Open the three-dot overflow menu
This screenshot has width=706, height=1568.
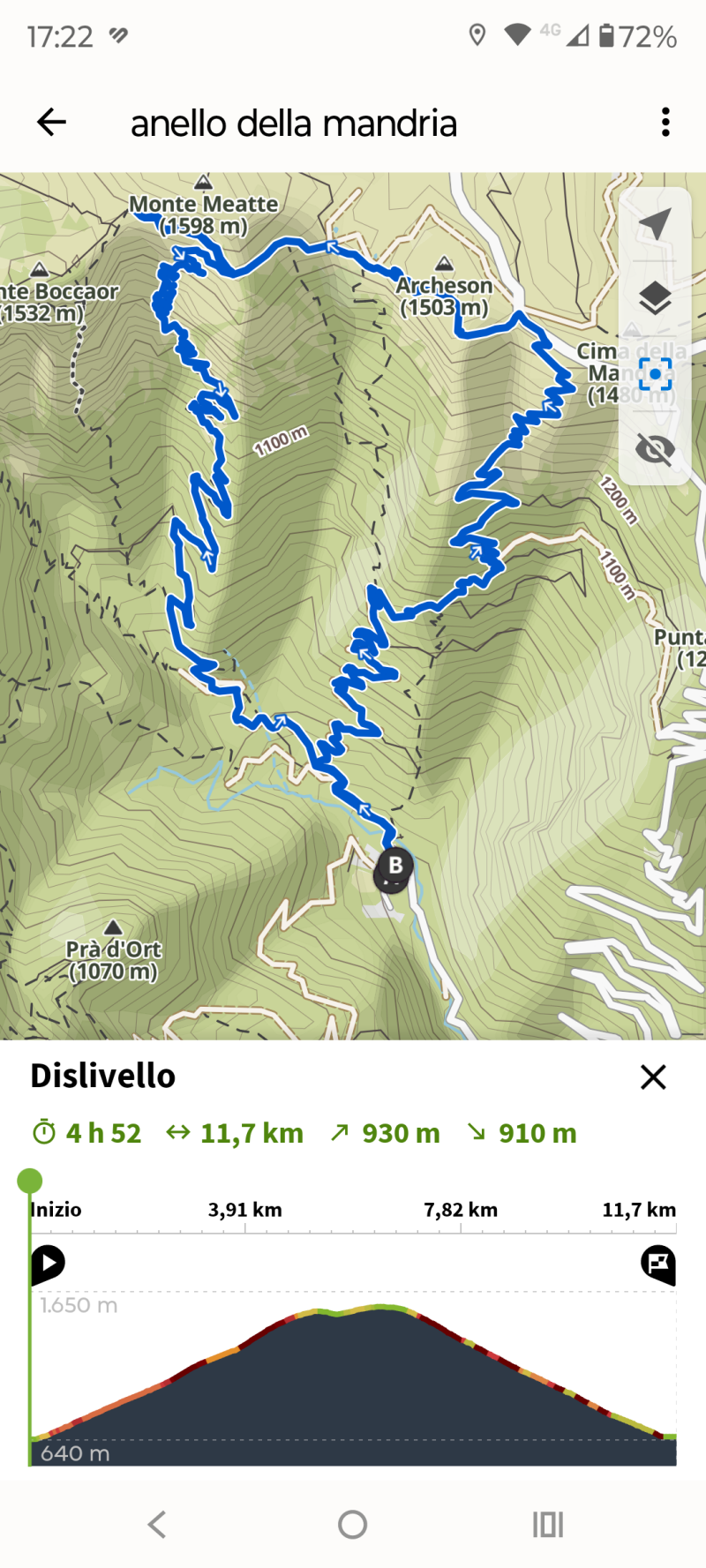click(x=665, y=122)
